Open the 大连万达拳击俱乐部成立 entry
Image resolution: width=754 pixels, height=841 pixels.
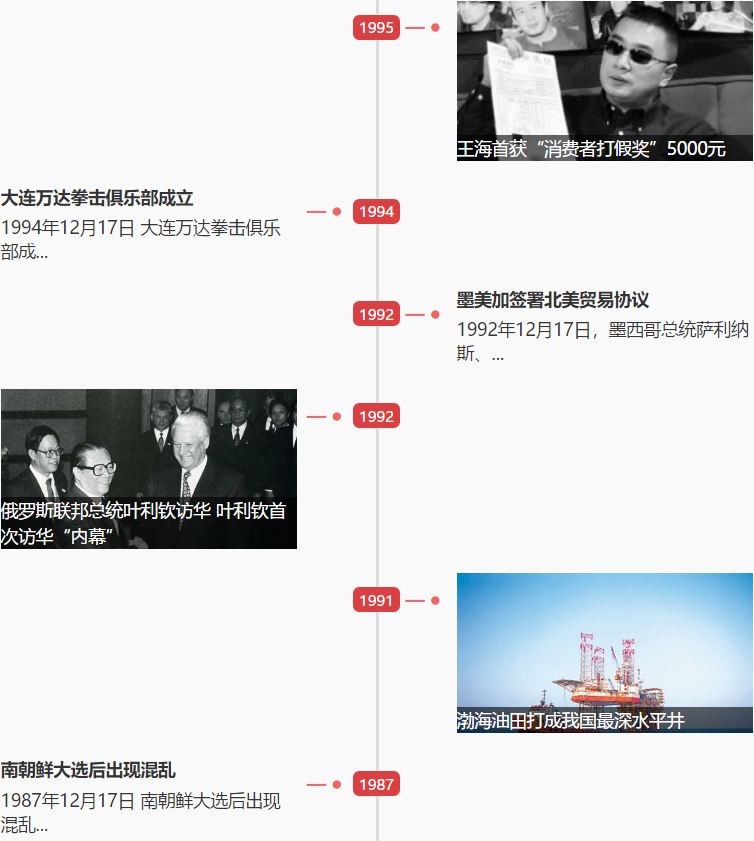tap(97, 198)
